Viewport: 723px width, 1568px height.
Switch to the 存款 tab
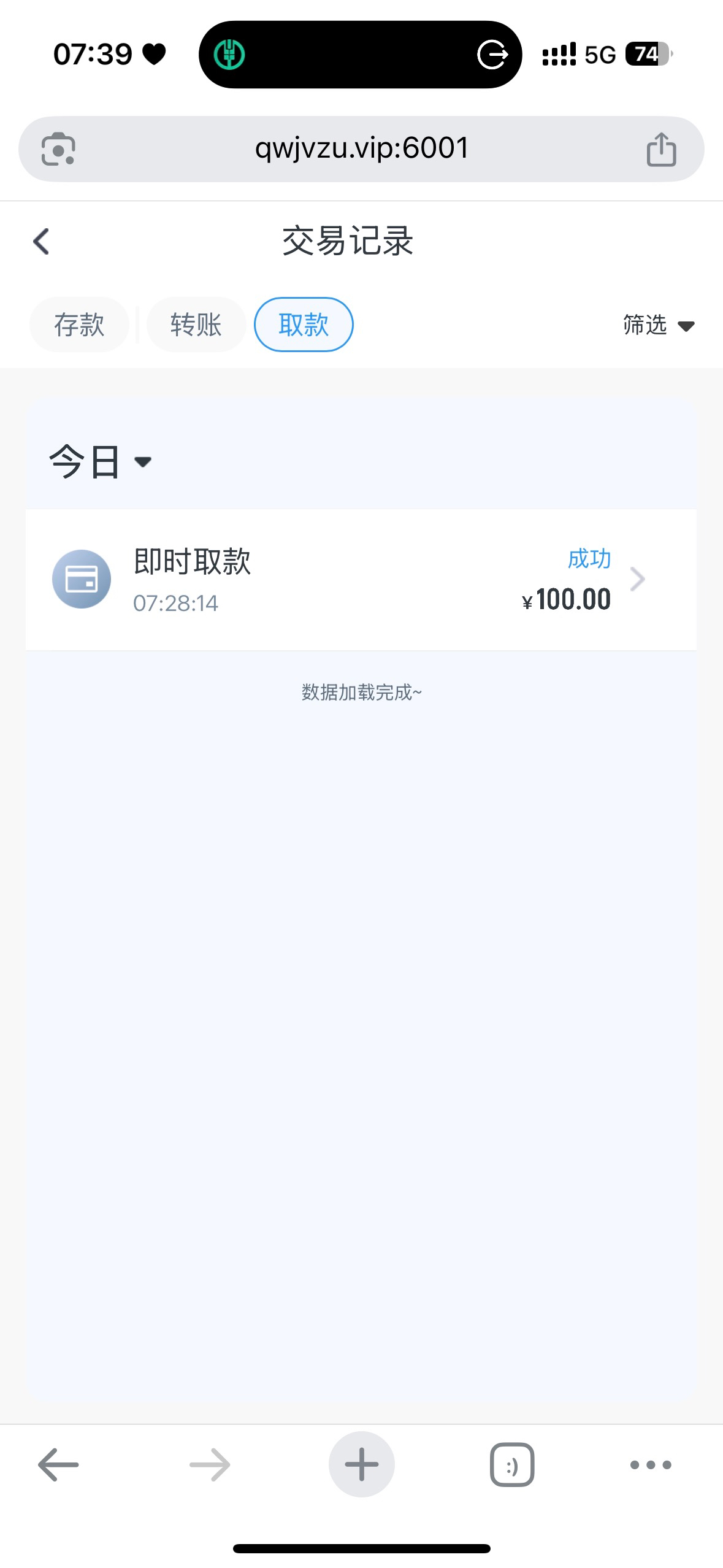pyautogui.click(x=79, y=325)
